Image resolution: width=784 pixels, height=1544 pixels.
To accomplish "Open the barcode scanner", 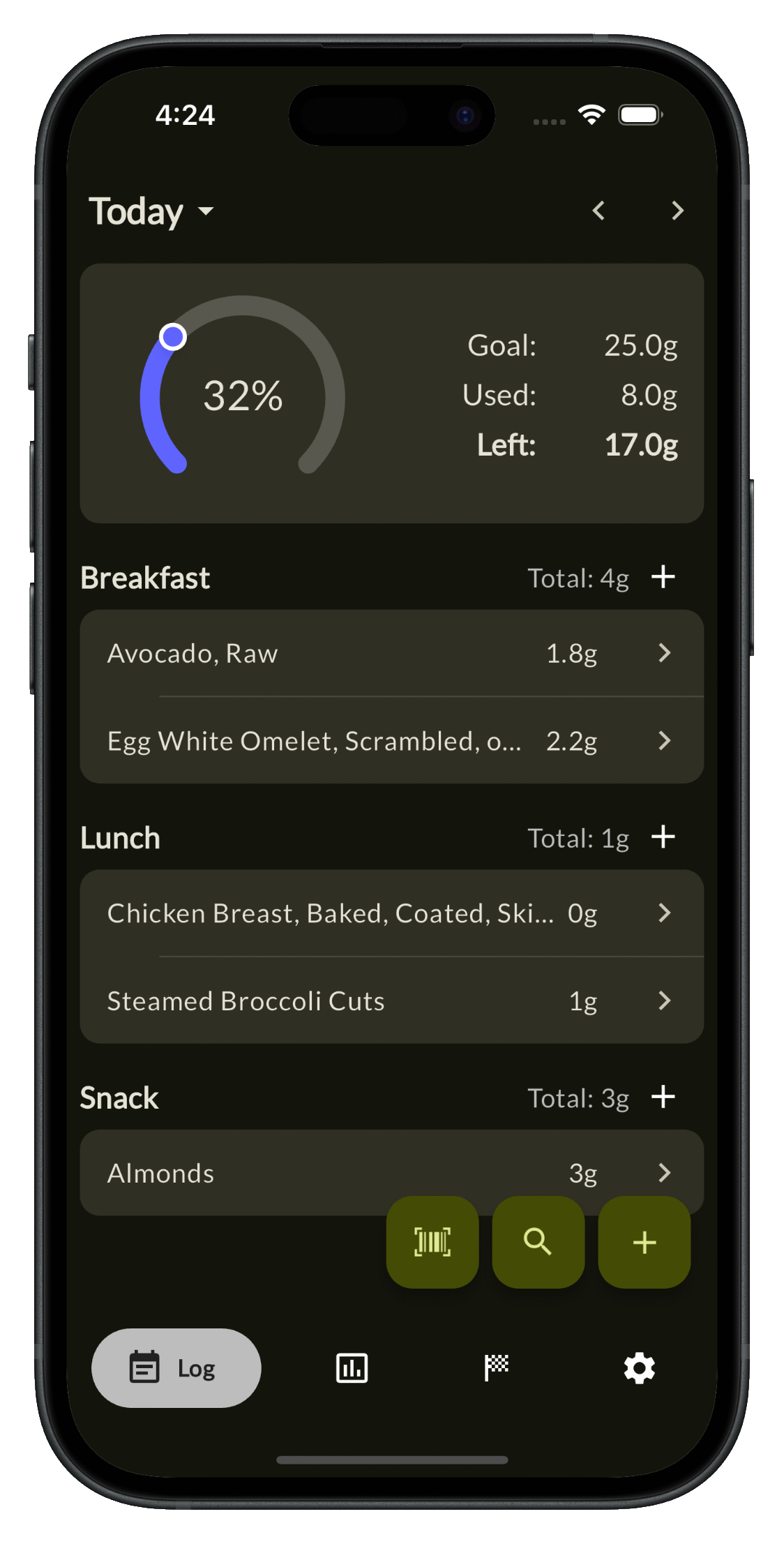I will click(x=432, y=1243).
